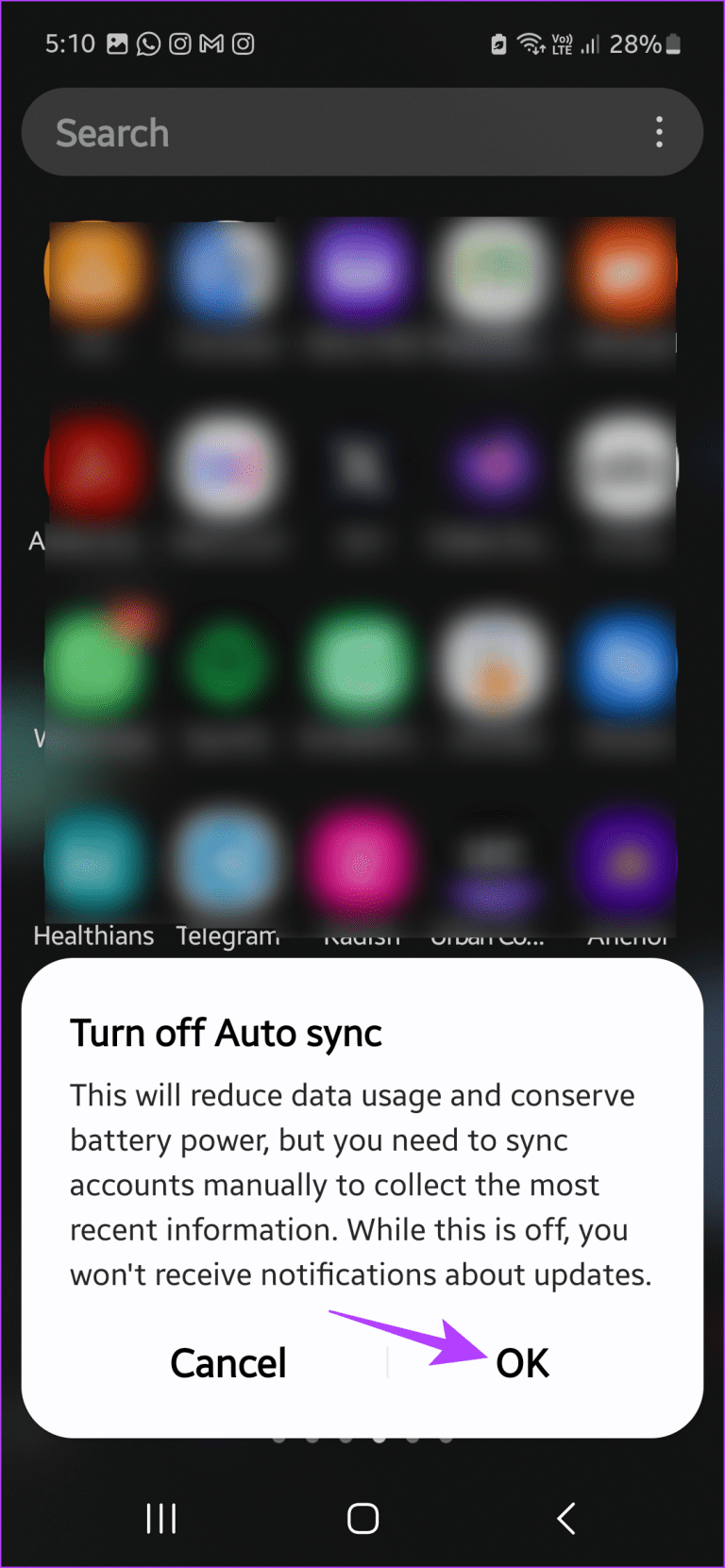
Task: Tap the WhatsApp notification icon in status bar
Action: click(x=148, y=43)
